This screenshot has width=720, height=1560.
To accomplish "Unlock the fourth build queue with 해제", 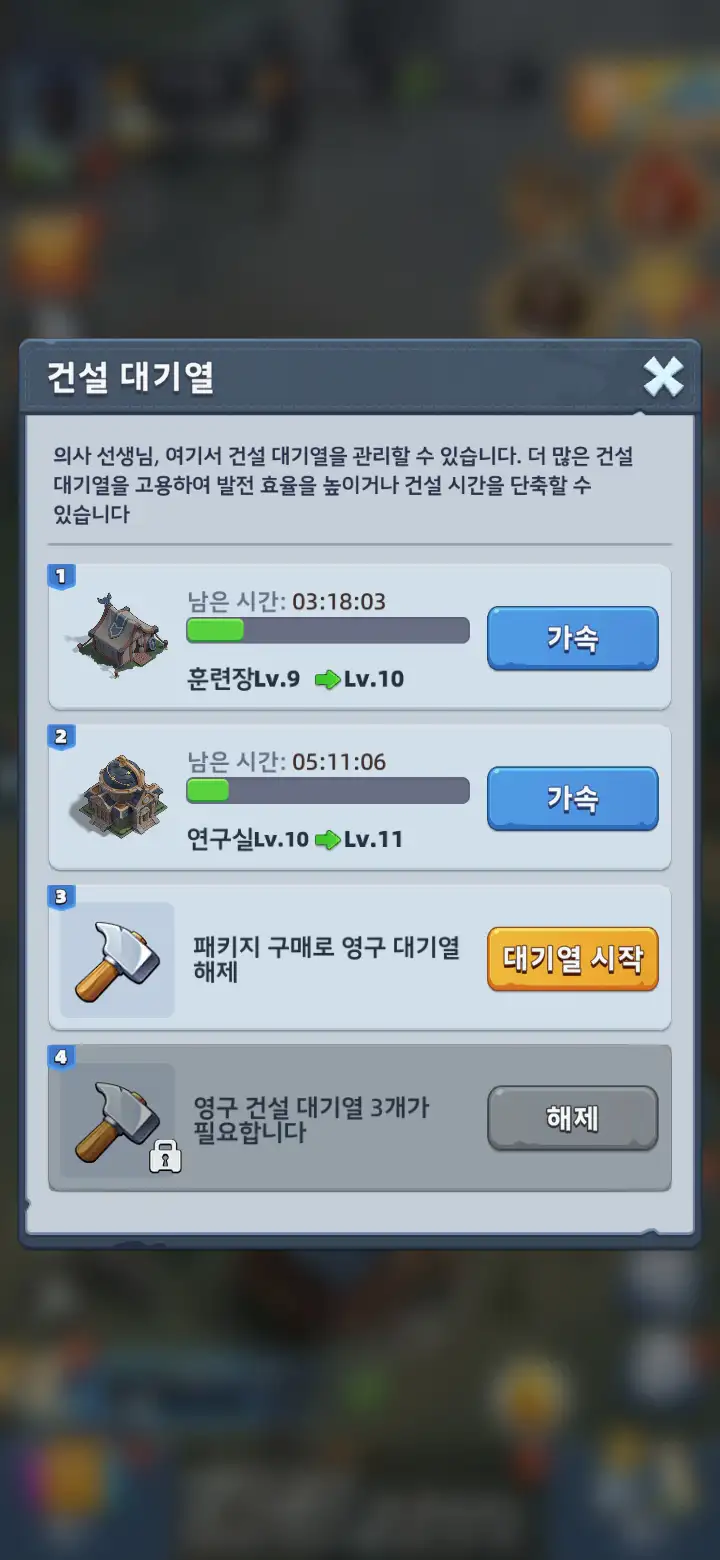I will [x=572, y=1118].
